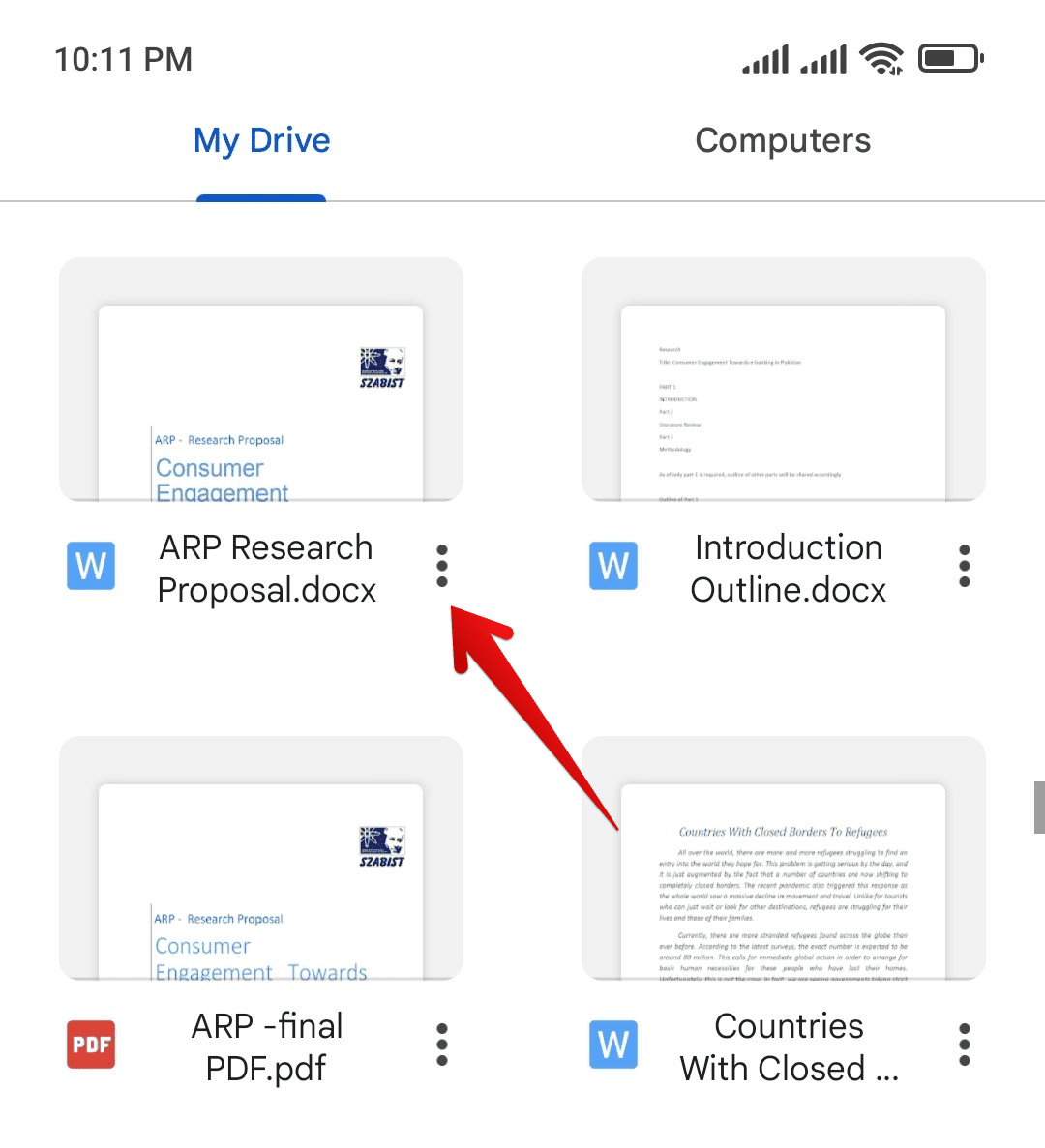Open more options for Countries With Closed

click(964, 1045)
